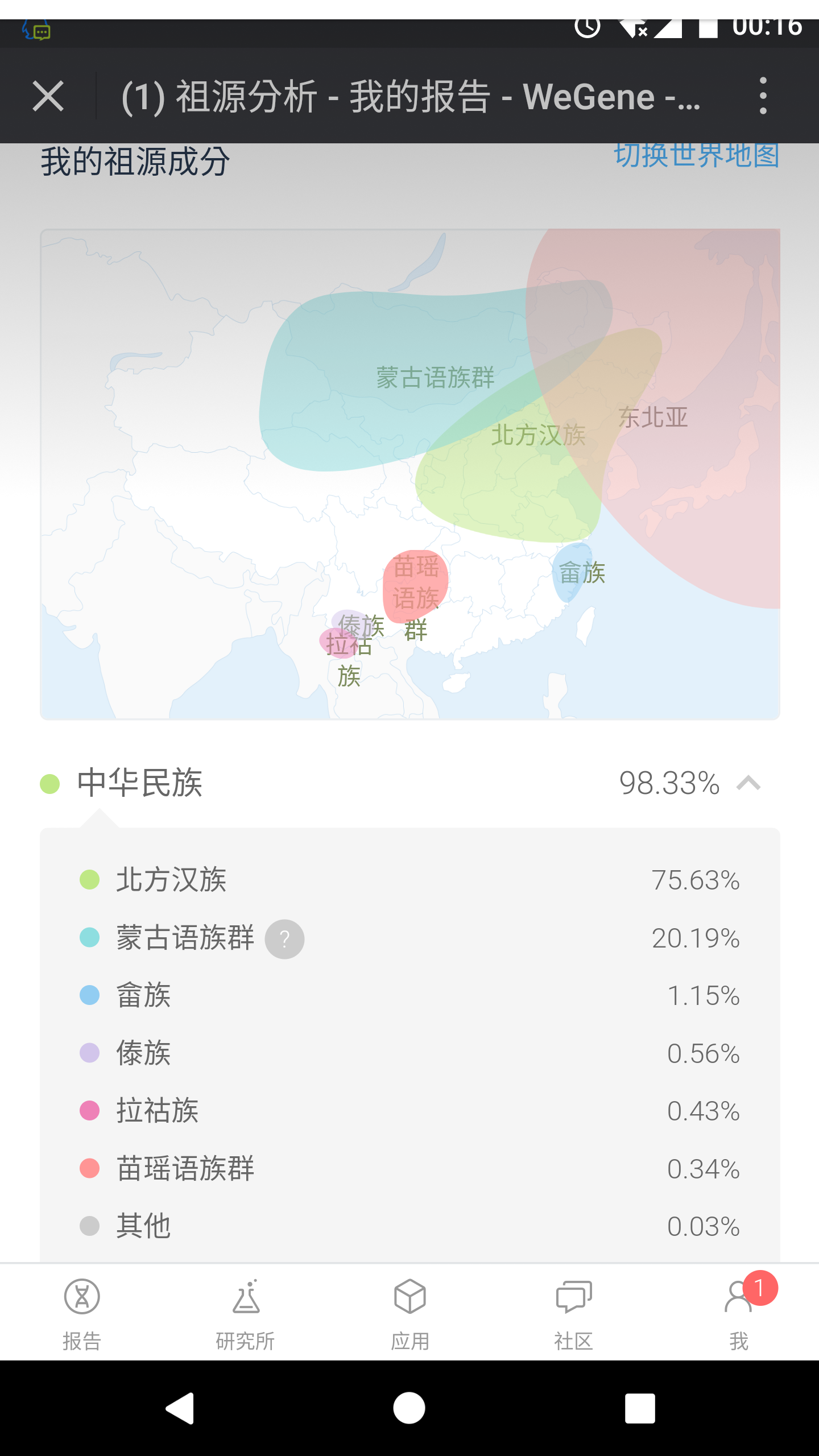Screen dimensions: 819x1456
Task: Open the three-dot overflow menu
Action: coord(763,96)
